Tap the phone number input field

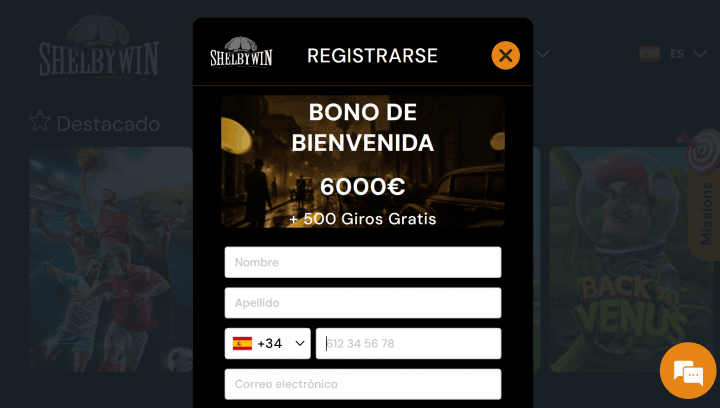point(408,343)
